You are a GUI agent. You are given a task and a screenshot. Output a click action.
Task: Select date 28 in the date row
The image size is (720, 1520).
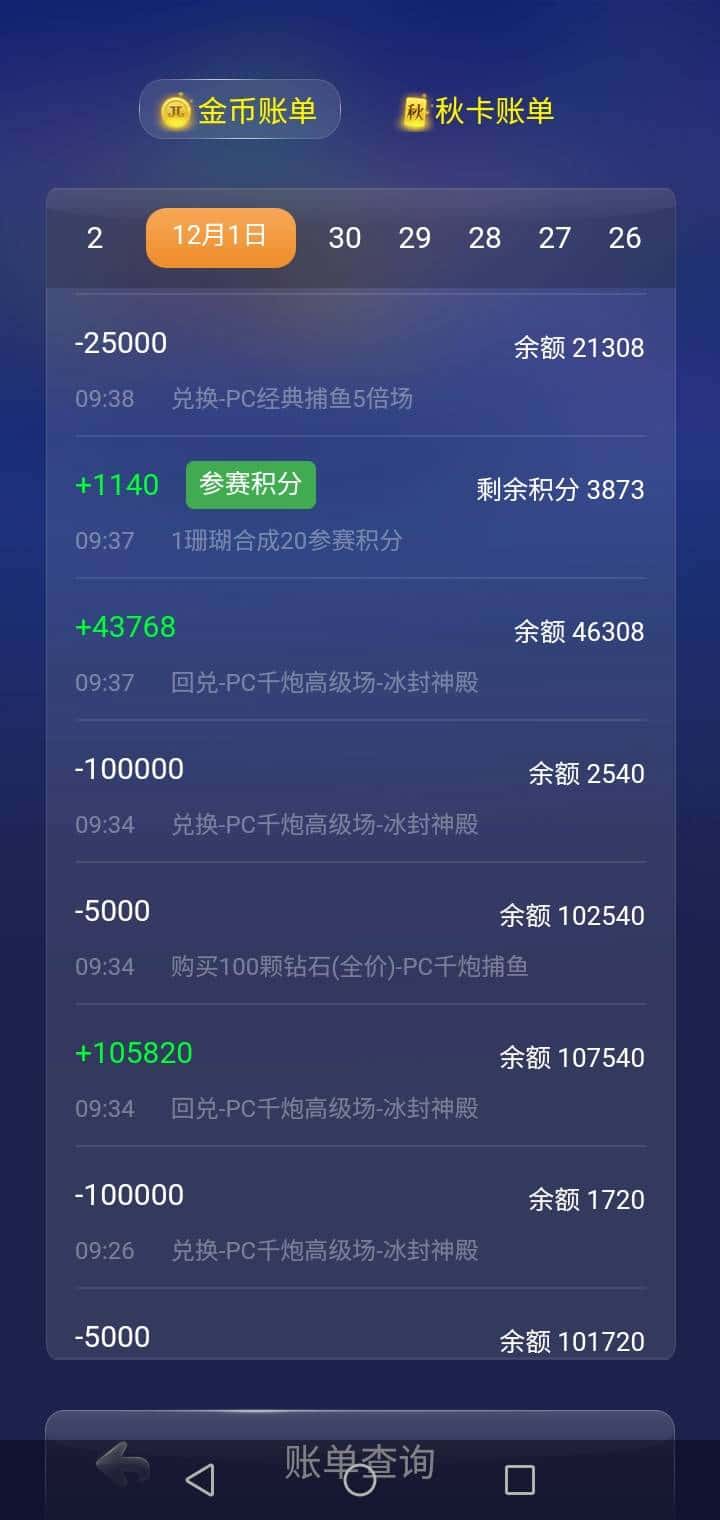pos(485,237)
